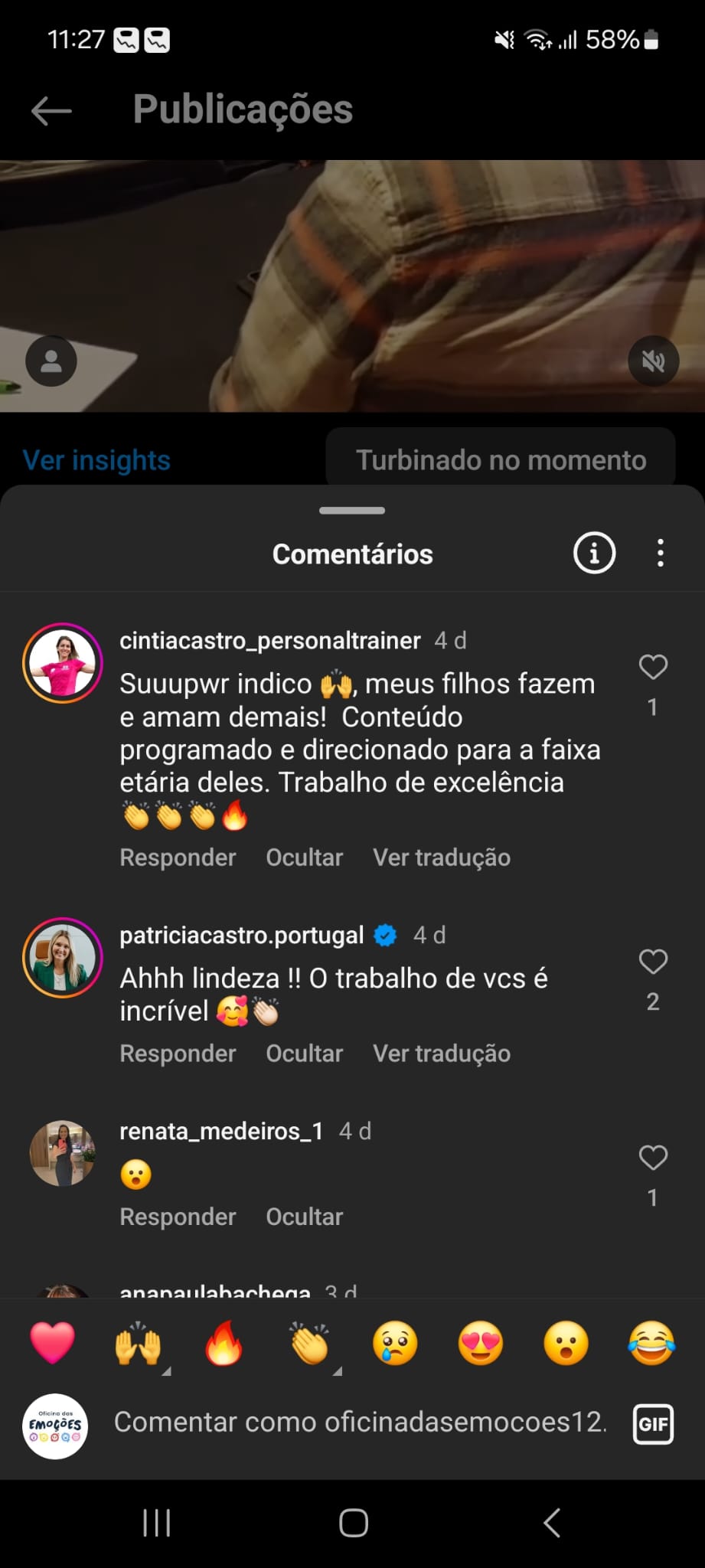Open cintiacastro_personaltrainer's profile picture
The height and width of the screenshot is (1568, 705).
[x=63, y=663]
